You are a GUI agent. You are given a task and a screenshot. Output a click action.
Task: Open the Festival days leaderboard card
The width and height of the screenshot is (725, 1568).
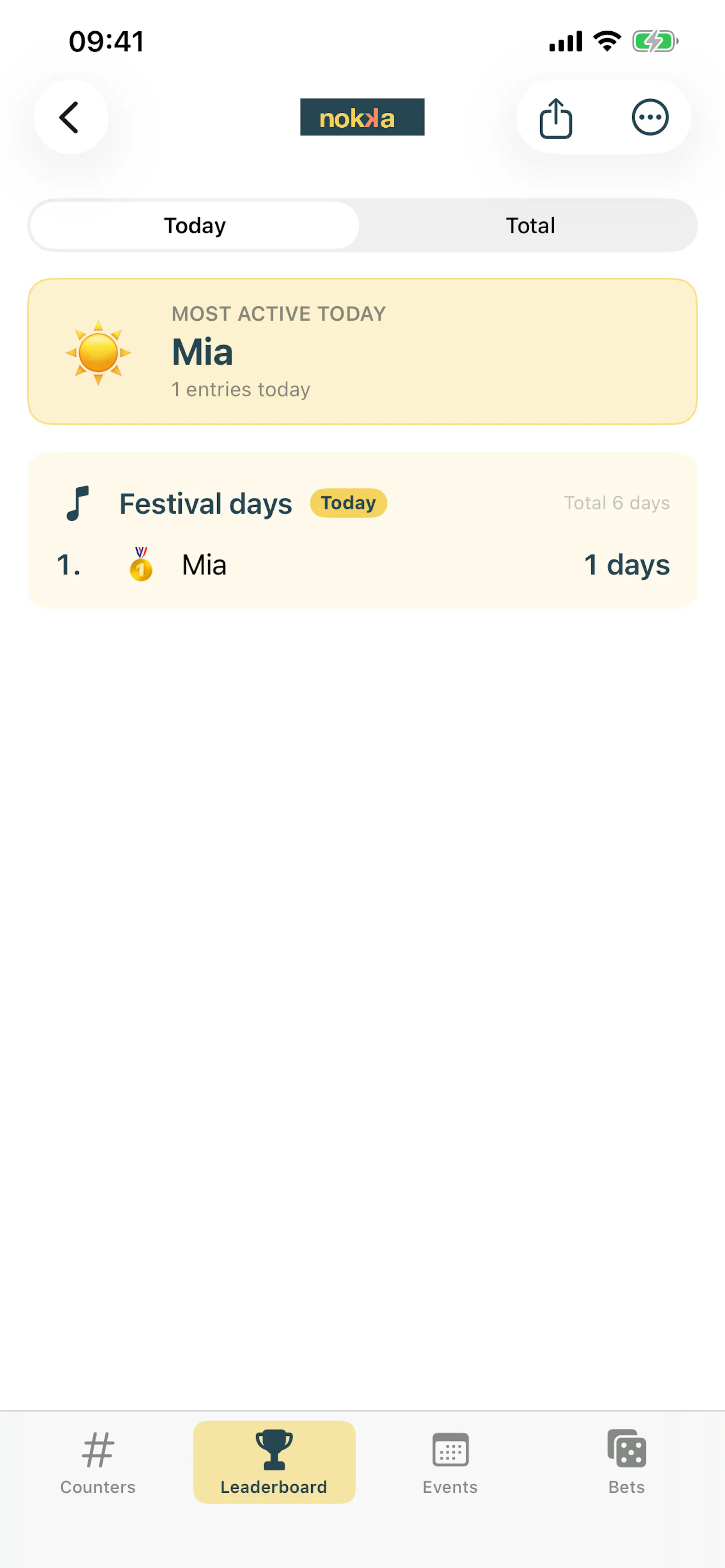pyautogui.click(x=362, y=529)
